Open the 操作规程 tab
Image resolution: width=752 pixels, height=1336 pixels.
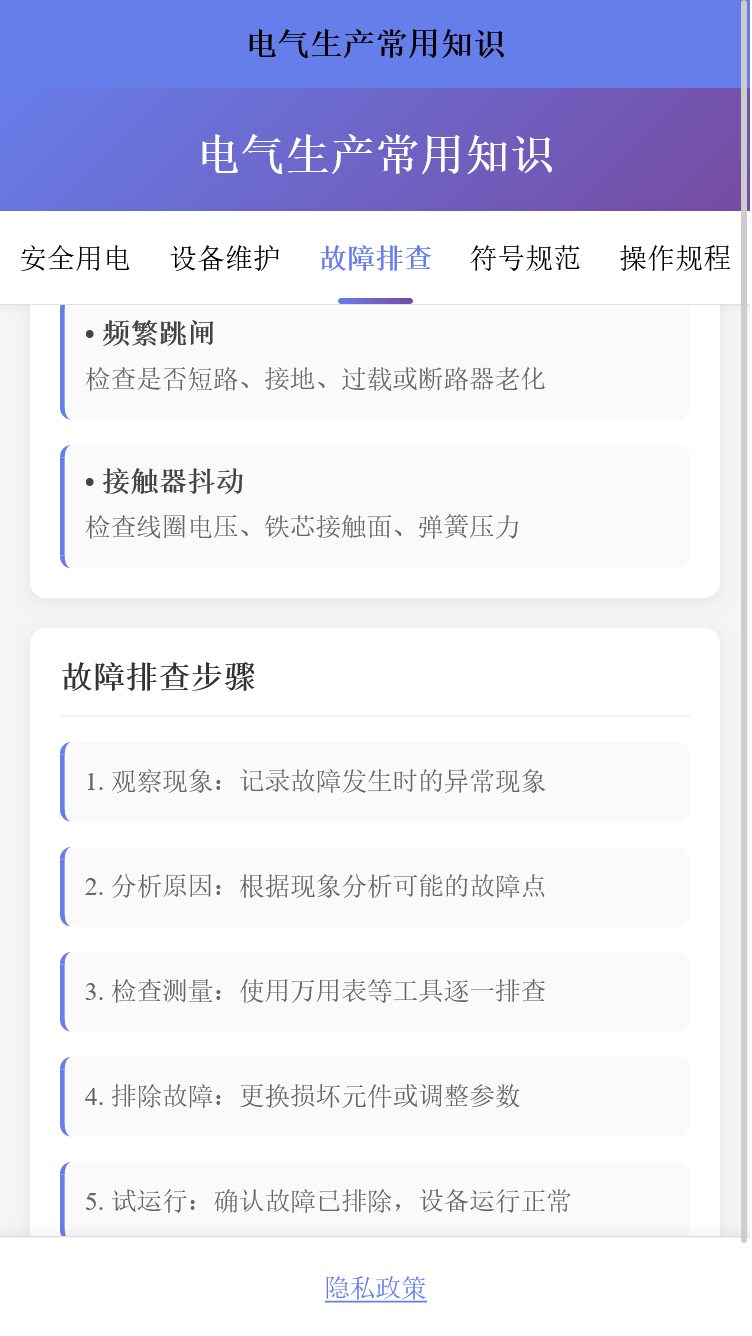pos(674,258)
